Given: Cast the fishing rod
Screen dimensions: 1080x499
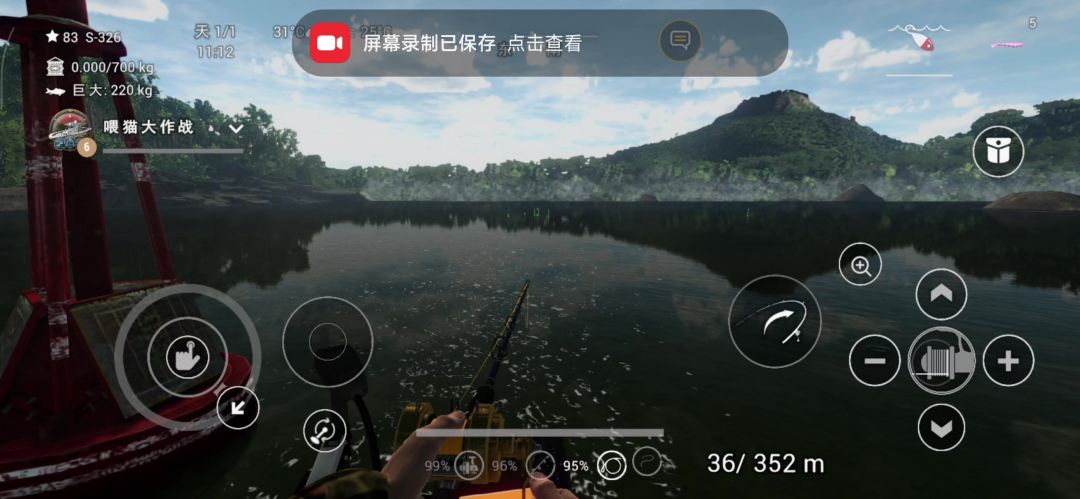Looking at the screenshot, I should tap(774, 322).
